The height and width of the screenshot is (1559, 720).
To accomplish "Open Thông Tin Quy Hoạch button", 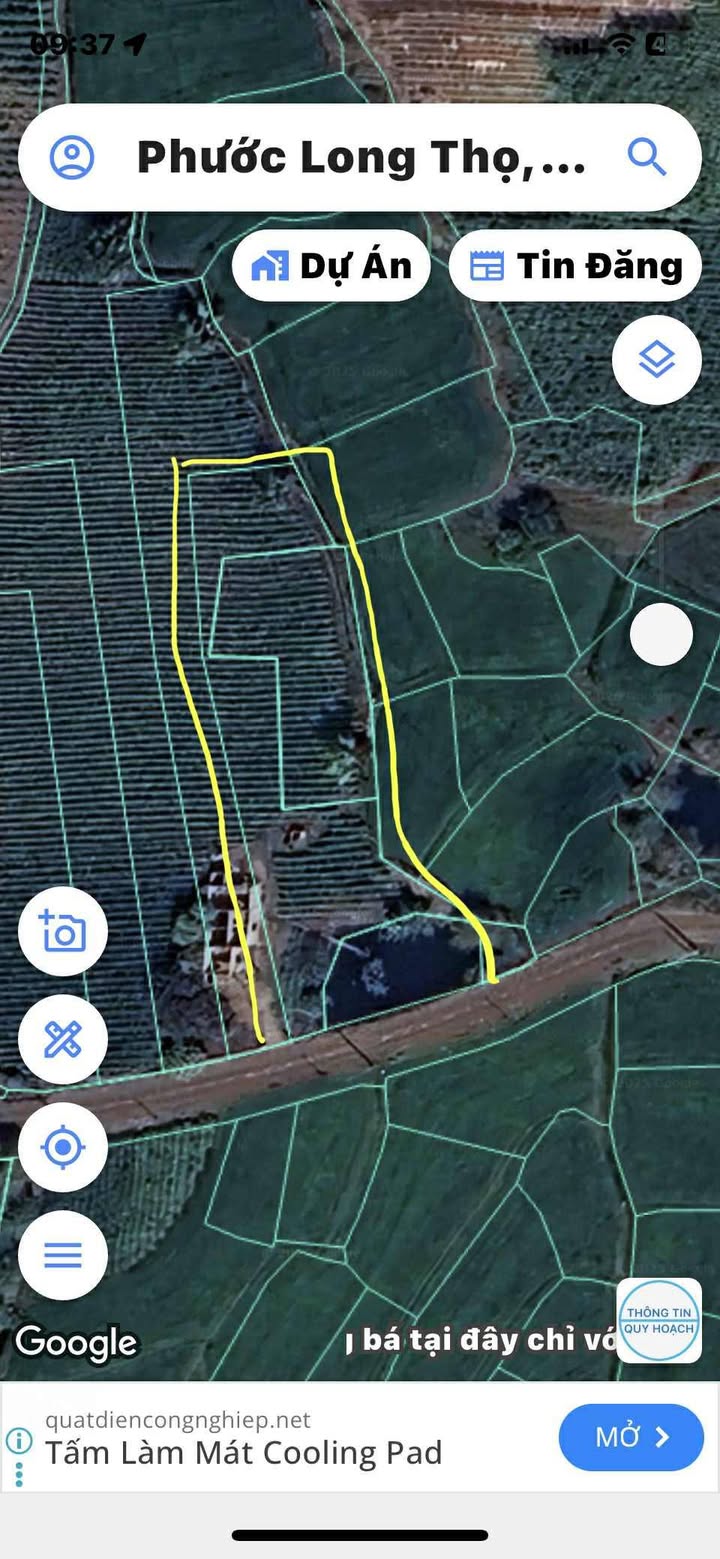I will click(x=659, y=1320).
